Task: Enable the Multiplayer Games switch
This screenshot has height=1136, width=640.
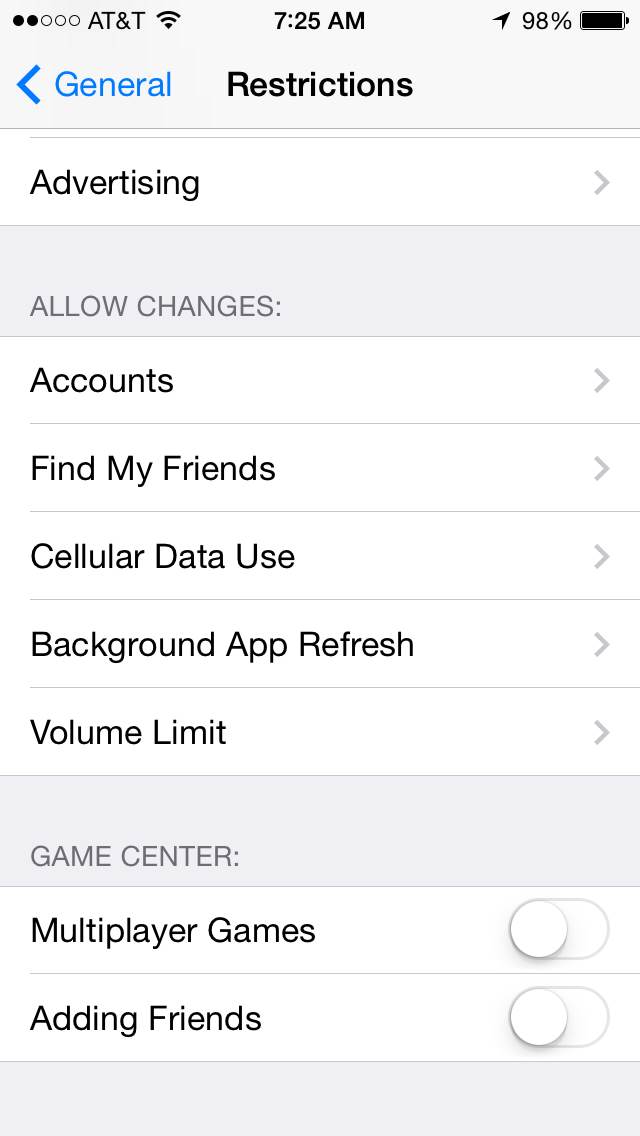Action: click(559, 930)
